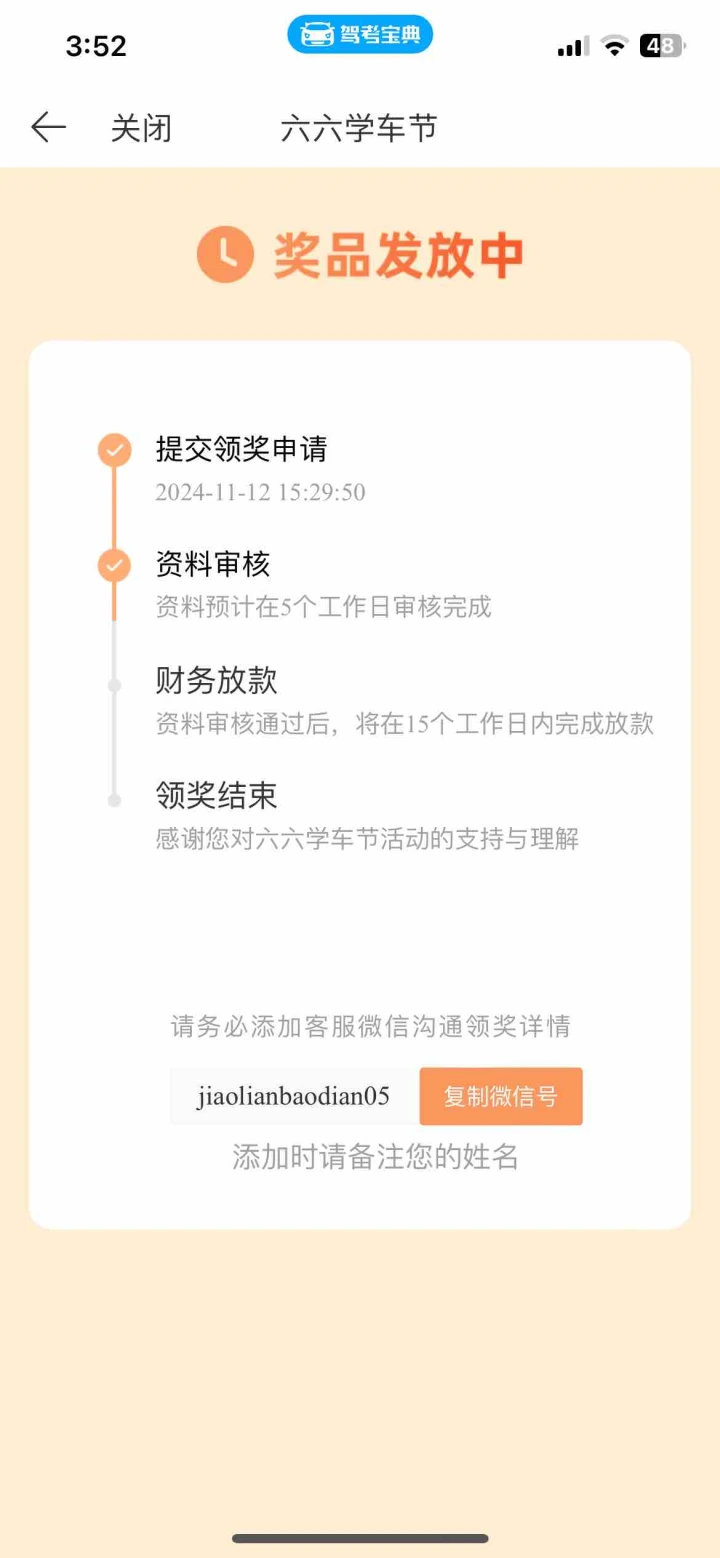Go back using the arrow icon
Viewport: 720px width, 1558px height.
click(x=48, y=128)
